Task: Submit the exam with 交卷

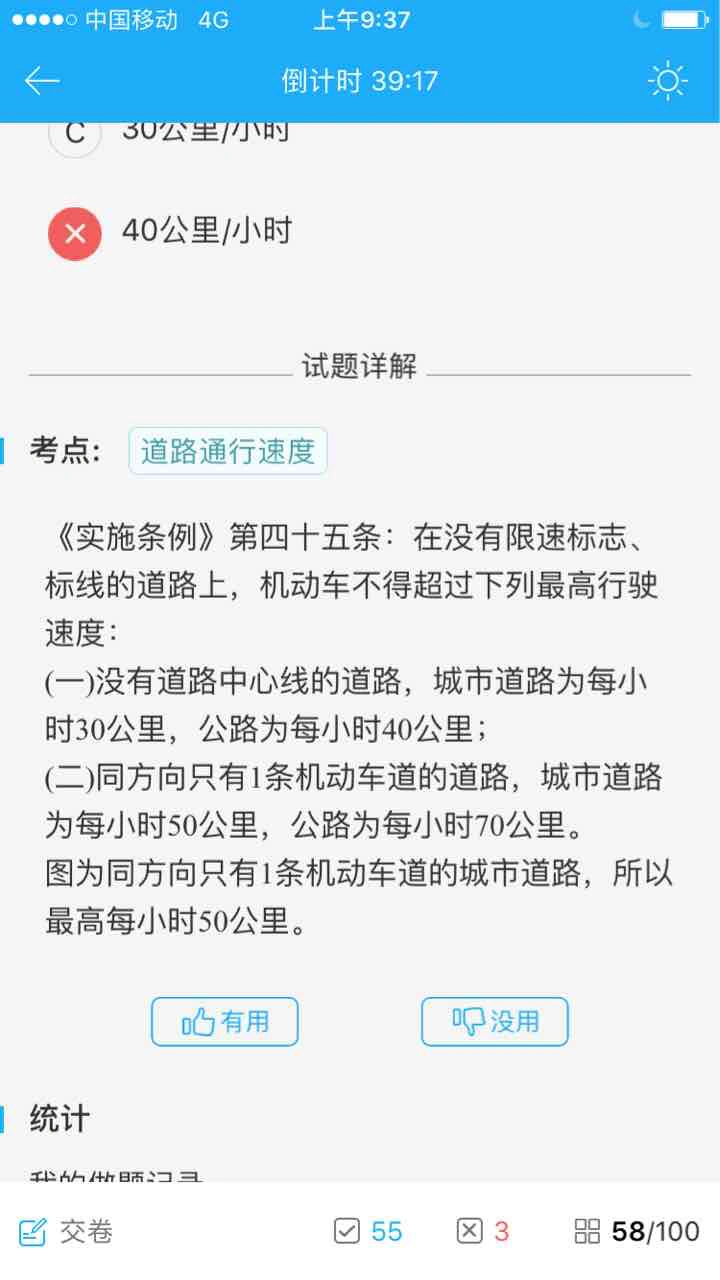Action: pos(66,1231)
